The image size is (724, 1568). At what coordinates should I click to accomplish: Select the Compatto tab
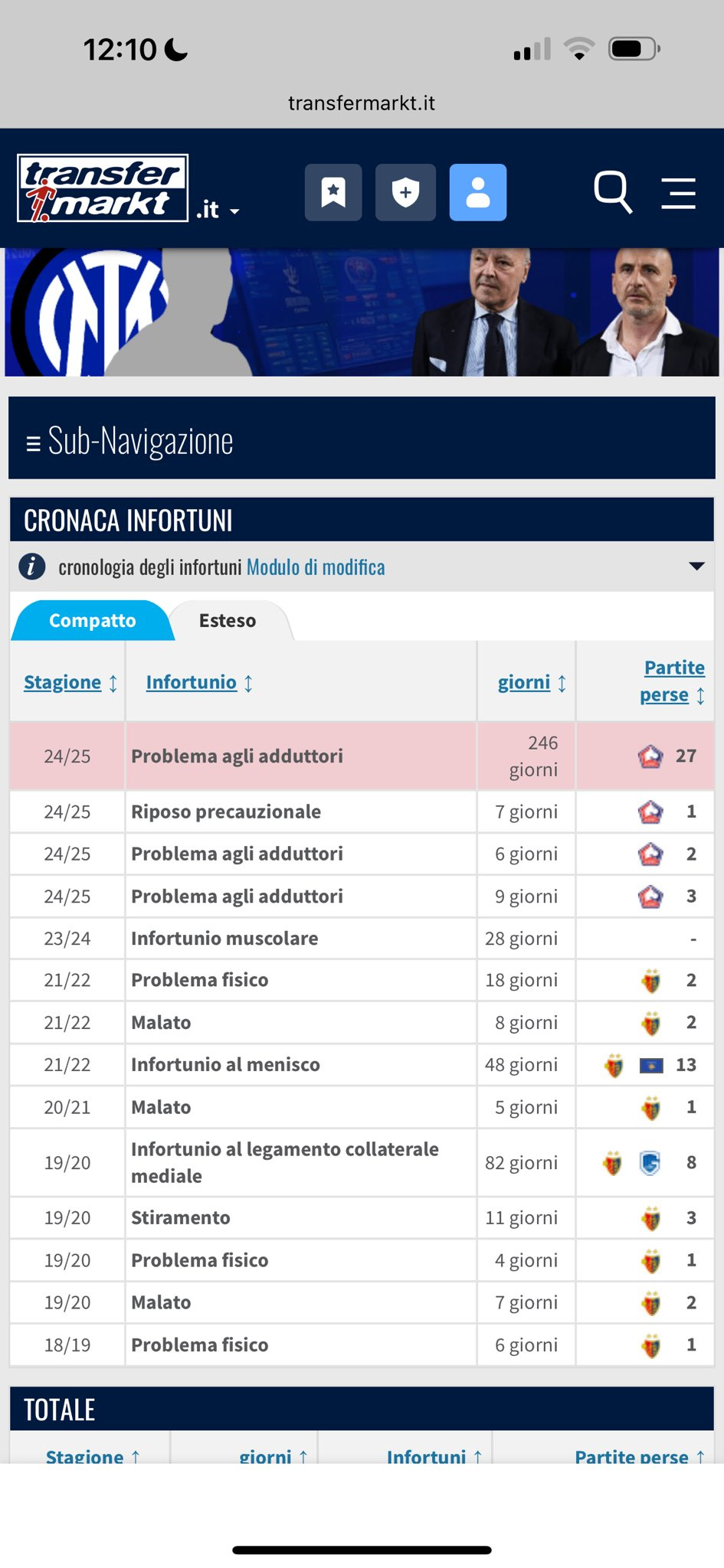point(92,621)
